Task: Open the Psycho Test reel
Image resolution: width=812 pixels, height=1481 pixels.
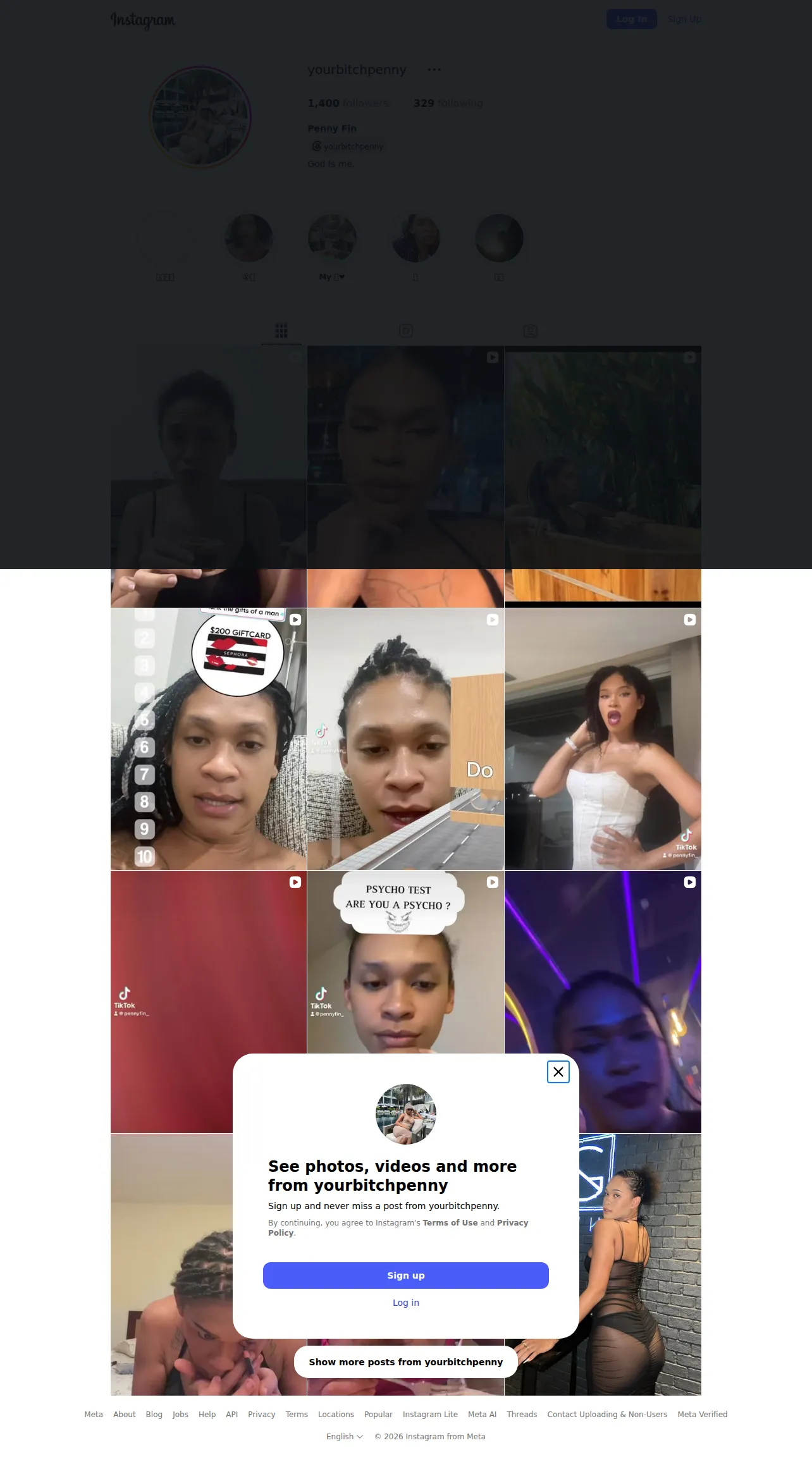Action: (x=406, y=962)
